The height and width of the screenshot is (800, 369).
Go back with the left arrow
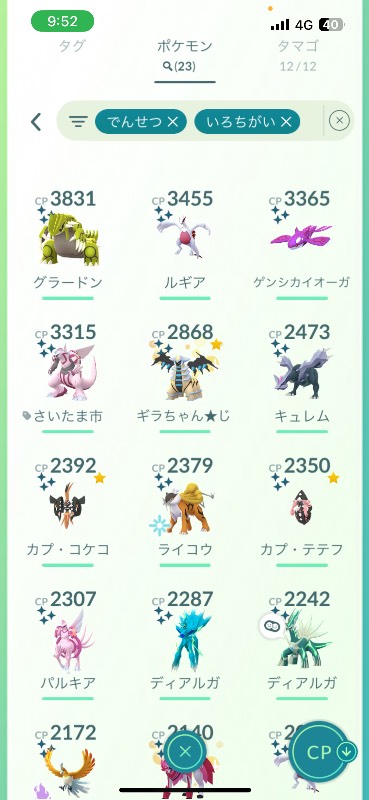click(36, 122)
